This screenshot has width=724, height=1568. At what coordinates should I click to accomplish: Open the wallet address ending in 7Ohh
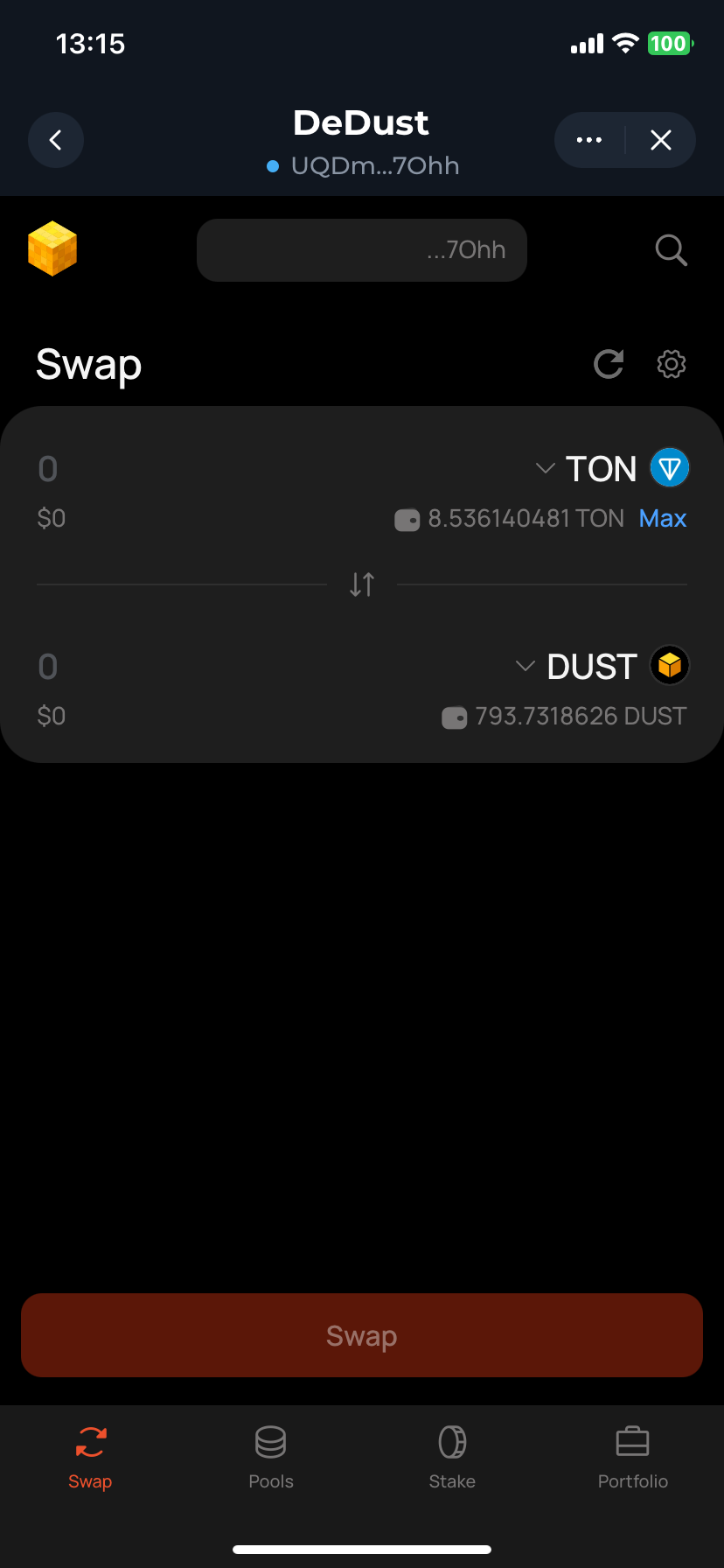361,250
